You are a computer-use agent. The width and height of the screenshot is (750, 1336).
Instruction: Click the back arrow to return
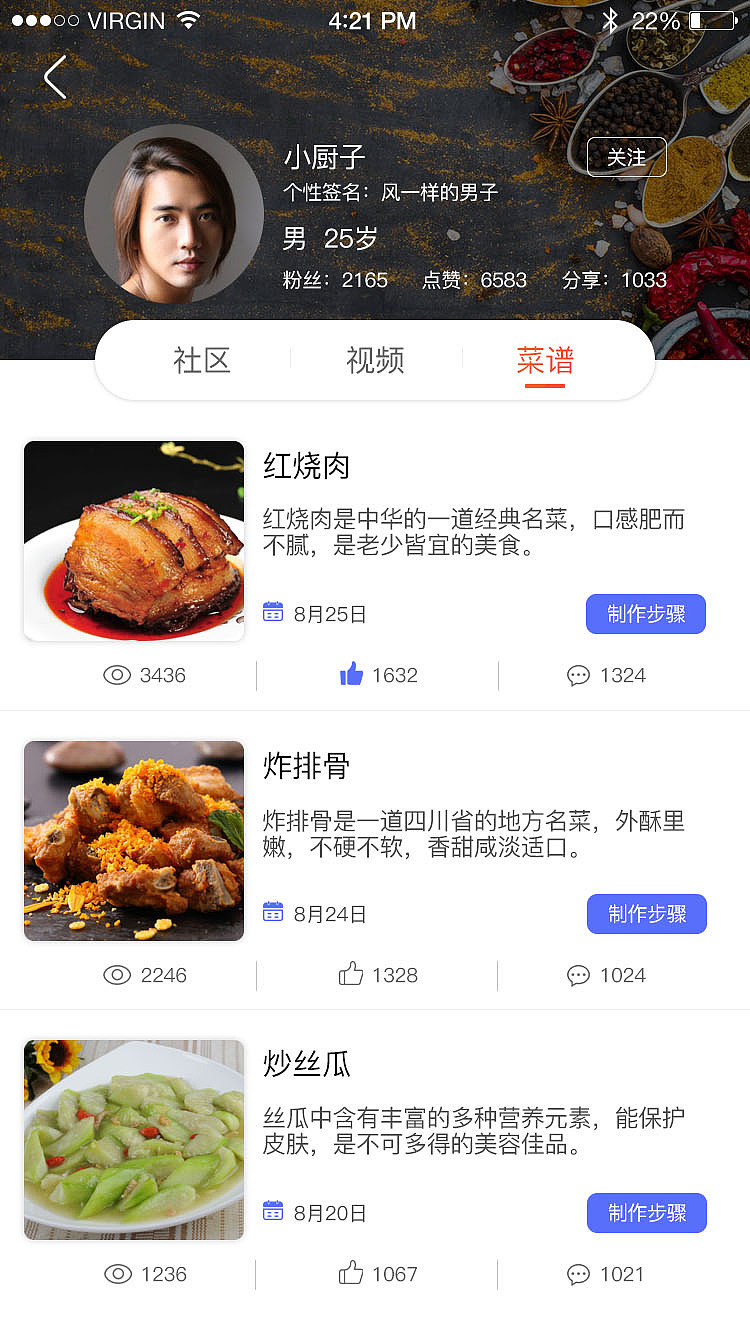[x=55, y=77]
